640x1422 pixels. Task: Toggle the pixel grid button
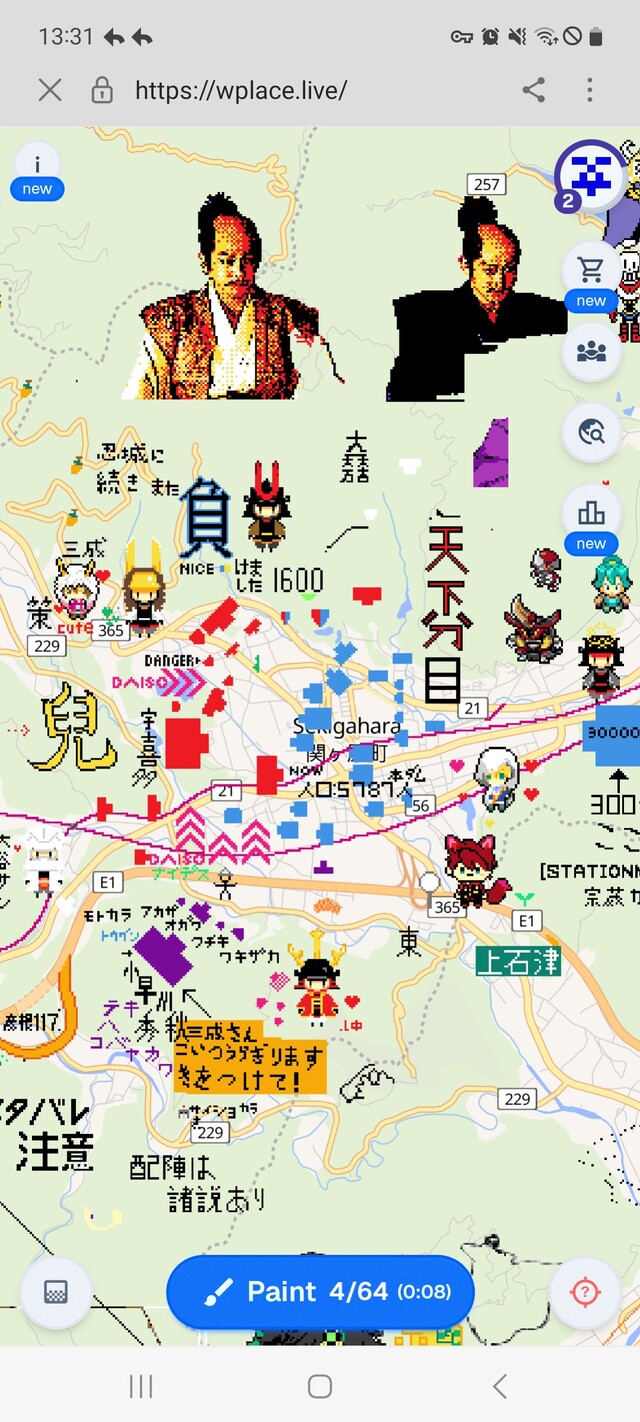pyautogui.click(x=55, y=1292)
